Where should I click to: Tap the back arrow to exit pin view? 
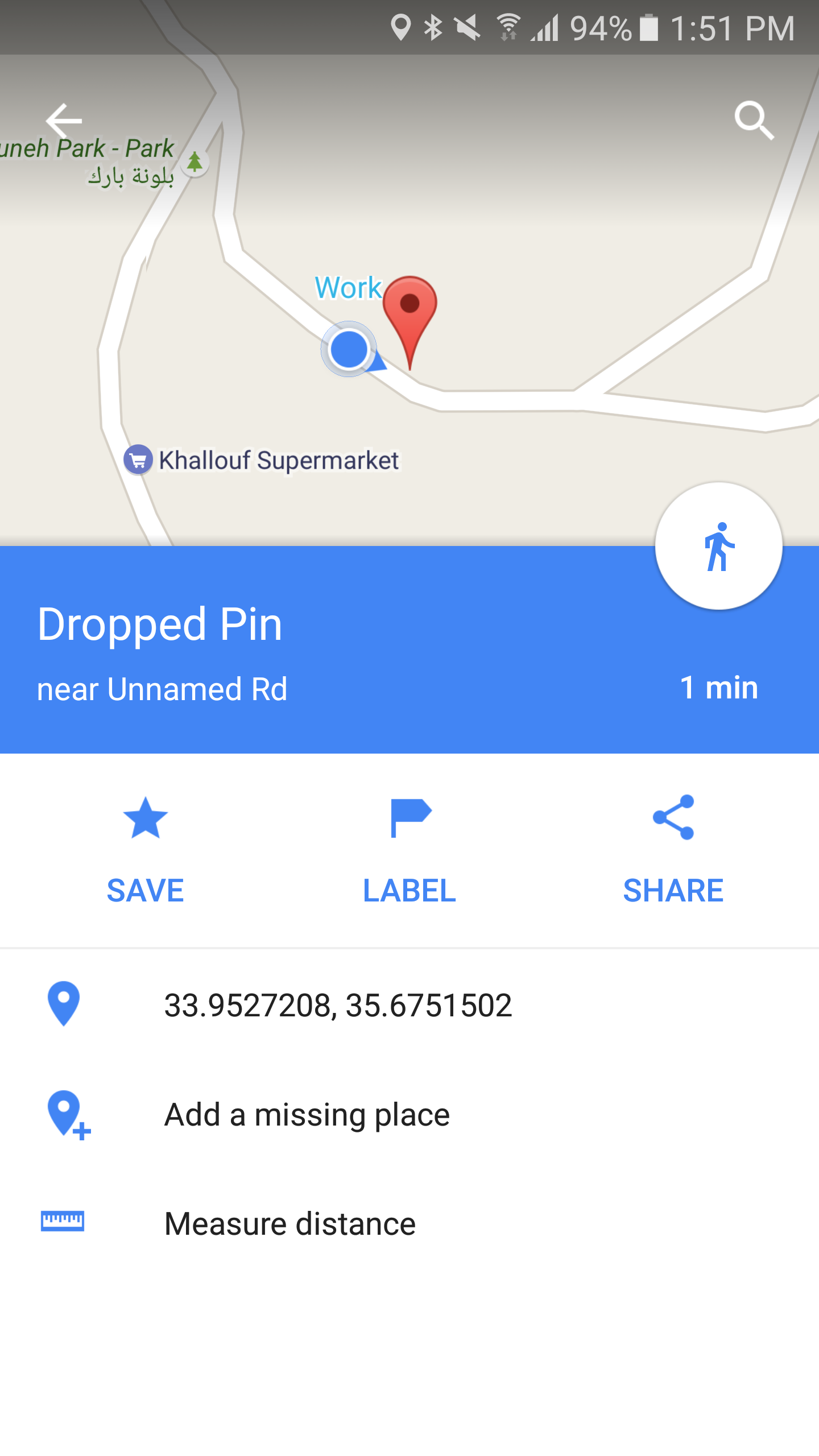[64, 121]
